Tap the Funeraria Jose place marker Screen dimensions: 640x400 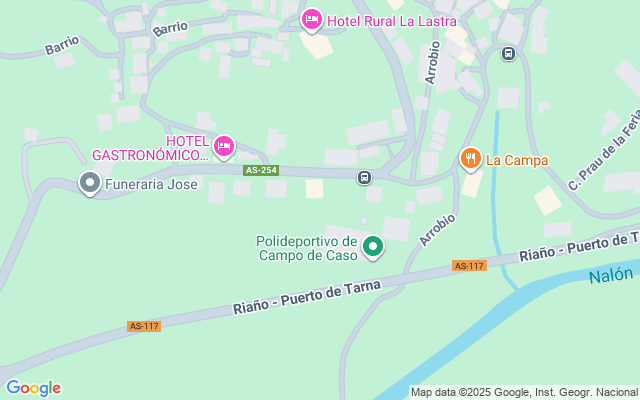pos(90,184)
